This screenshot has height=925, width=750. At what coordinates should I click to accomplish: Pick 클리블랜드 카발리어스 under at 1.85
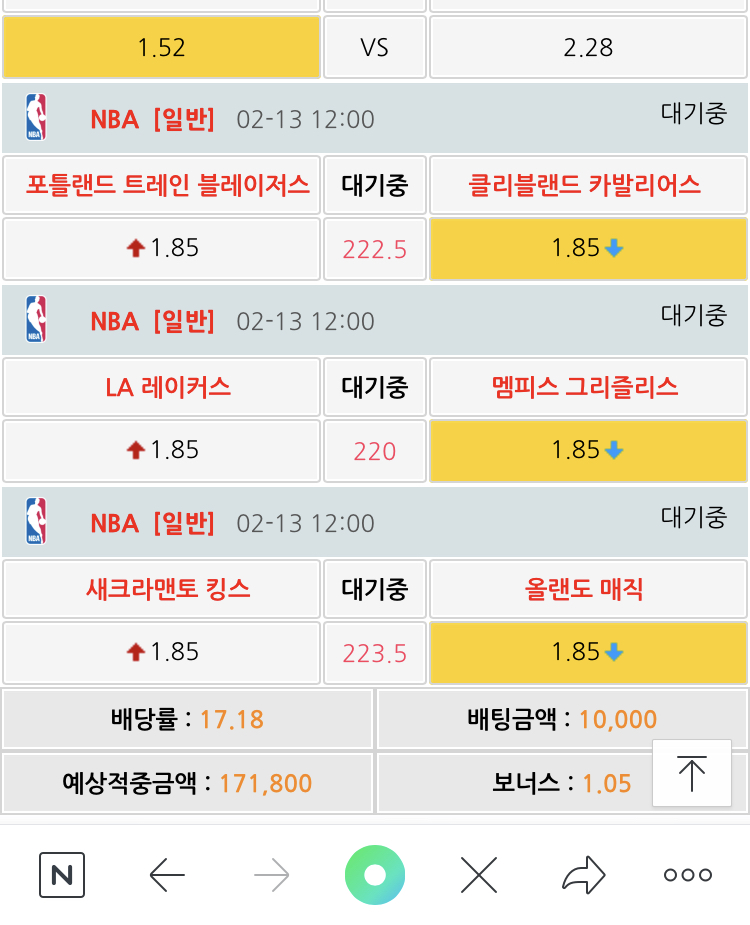point(588,248)
